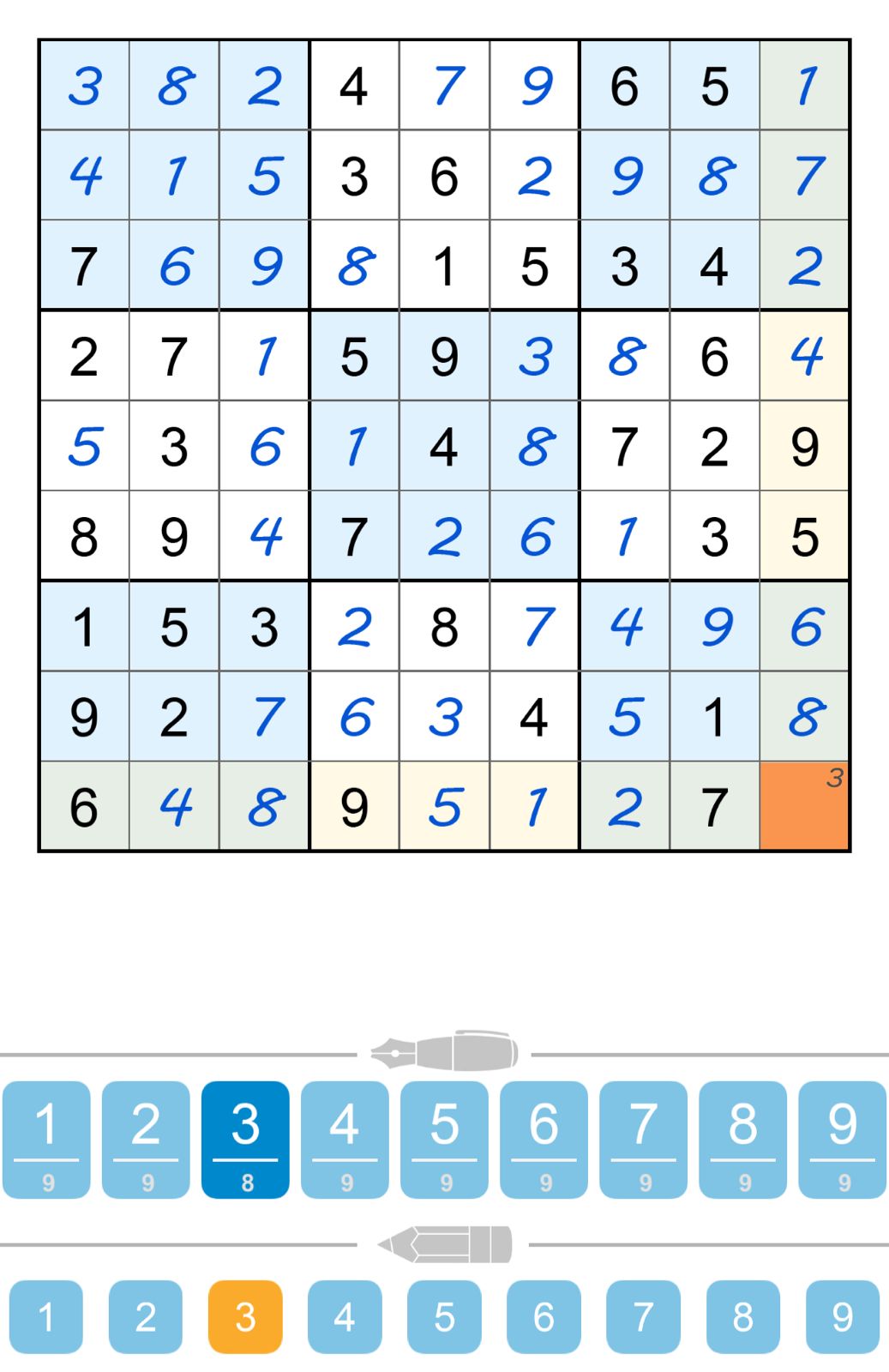Click the blue handwritten 3 in the top-left cell
Image resolution: width=889 pixels, height=1372 pixels.
click(85, 86)
